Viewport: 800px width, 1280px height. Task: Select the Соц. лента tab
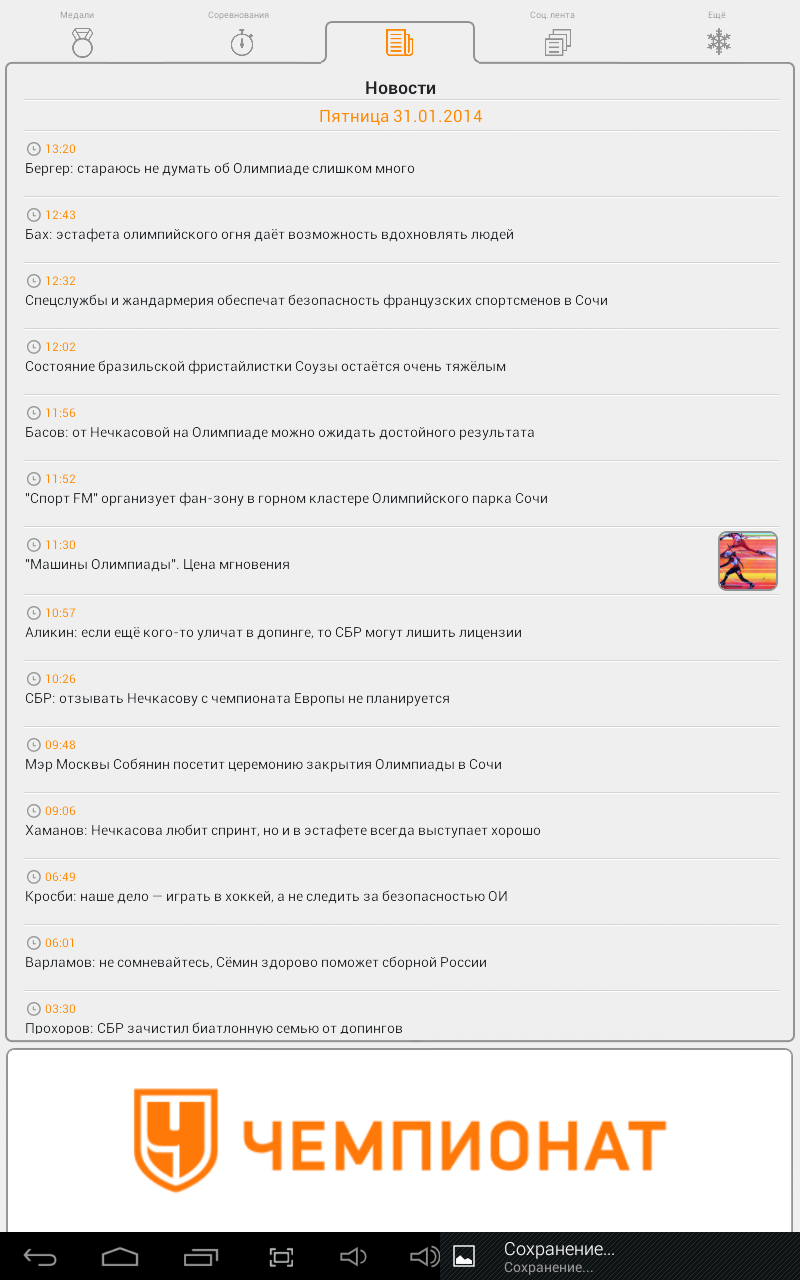[x=557, y=33]
